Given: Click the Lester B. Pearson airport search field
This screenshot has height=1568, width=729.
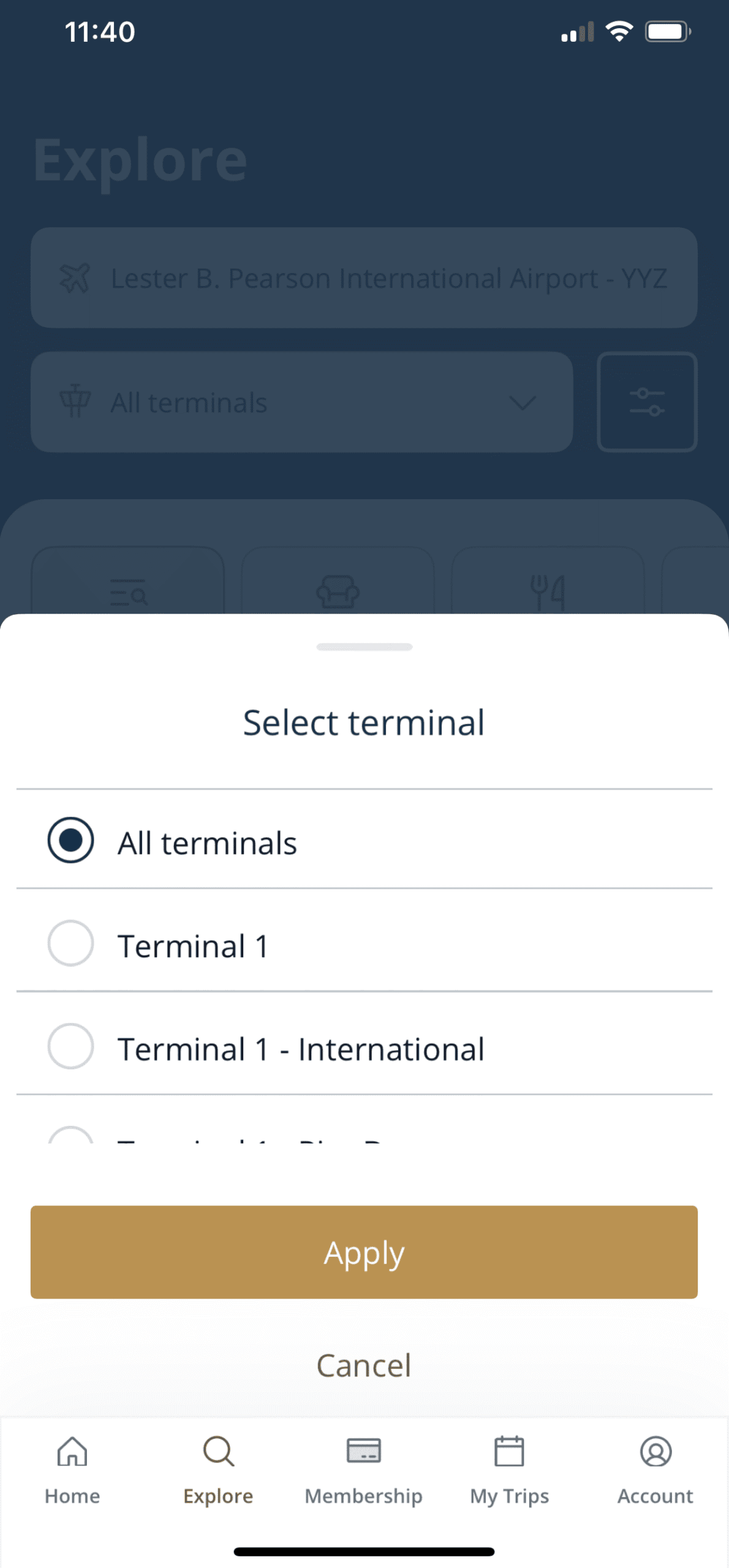Looking at the screenshot, I should point(364,277).
